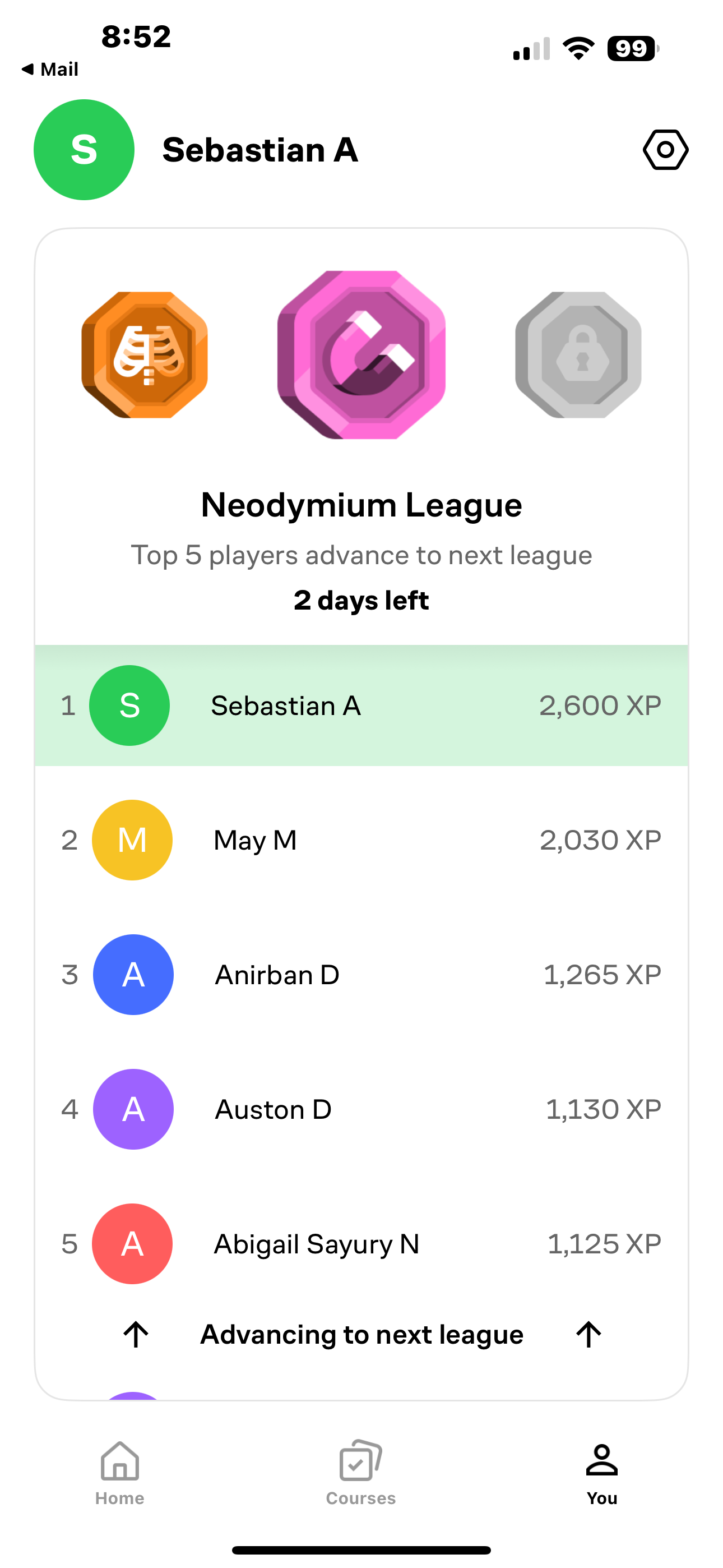Tap the orange ribcage league badge
Image resolution: width=723 pixels, height=1568 pixels.
click(x=145, y=355)
